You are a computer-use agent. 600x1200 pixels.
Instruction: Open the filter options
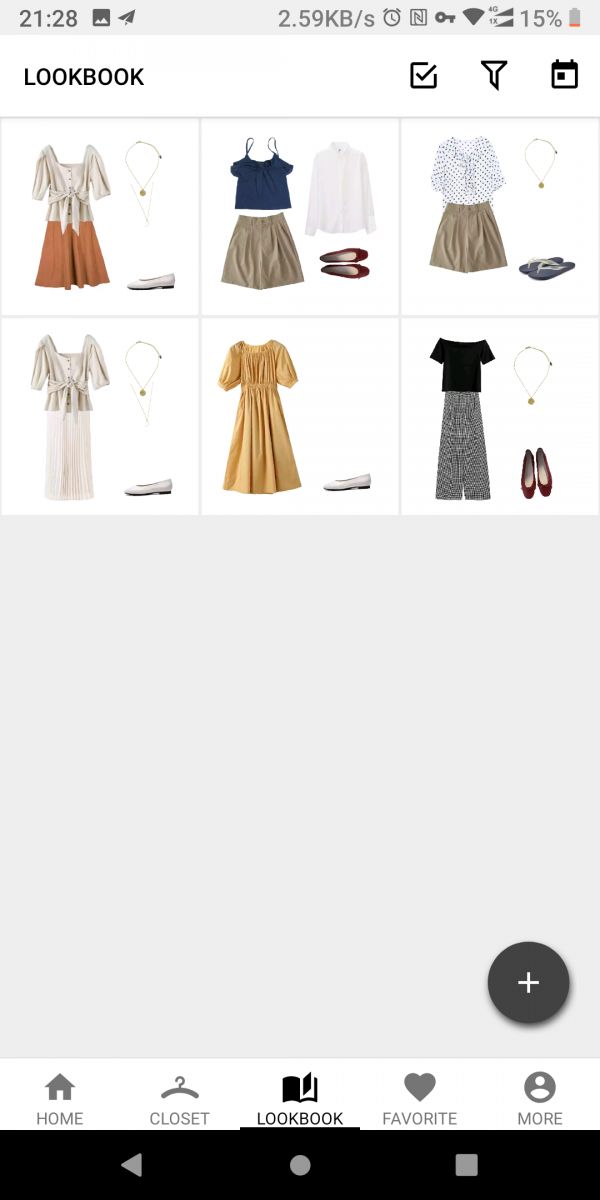494,76
